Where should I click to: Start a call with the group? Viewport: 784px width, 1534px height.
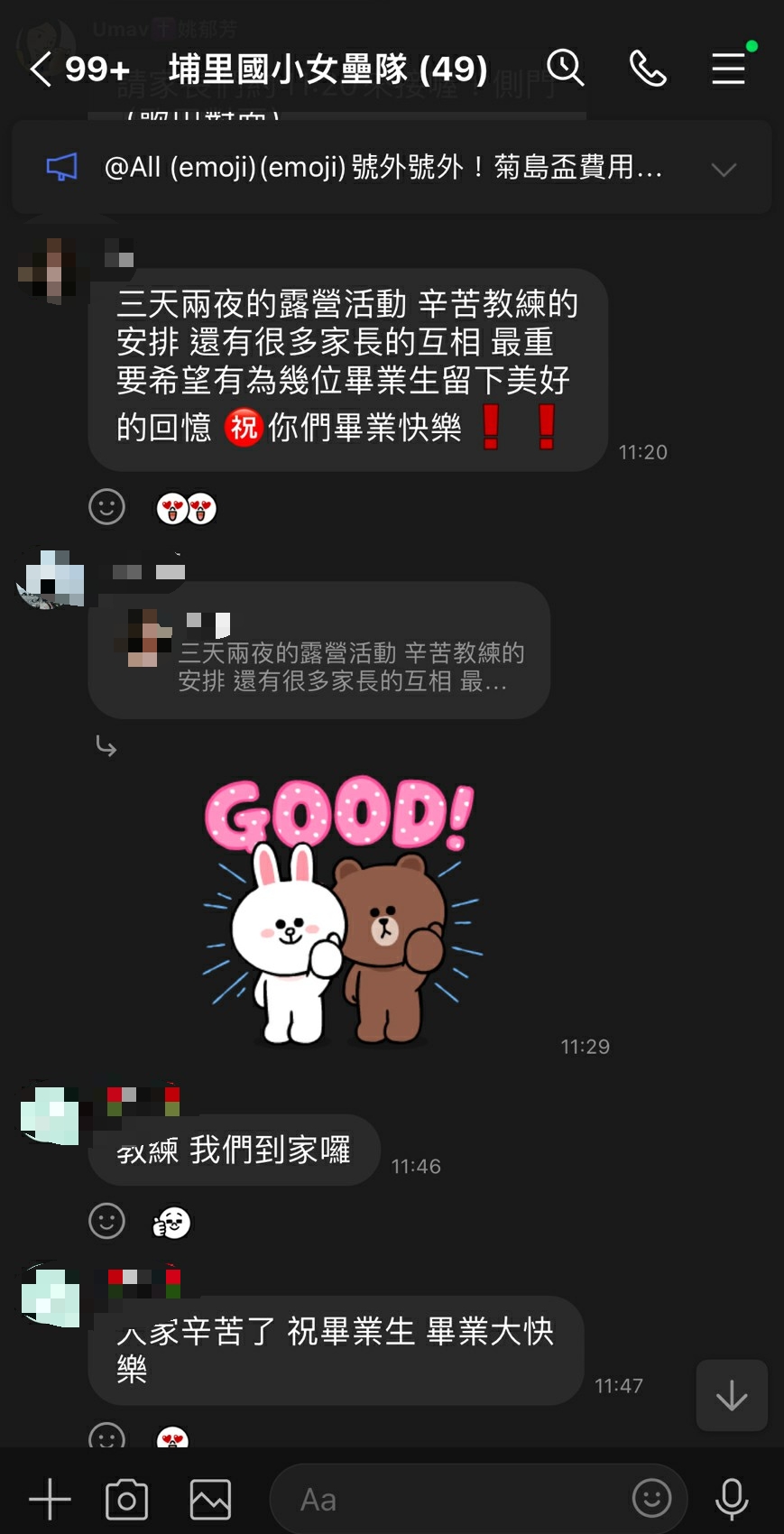(x=647, y=69)
